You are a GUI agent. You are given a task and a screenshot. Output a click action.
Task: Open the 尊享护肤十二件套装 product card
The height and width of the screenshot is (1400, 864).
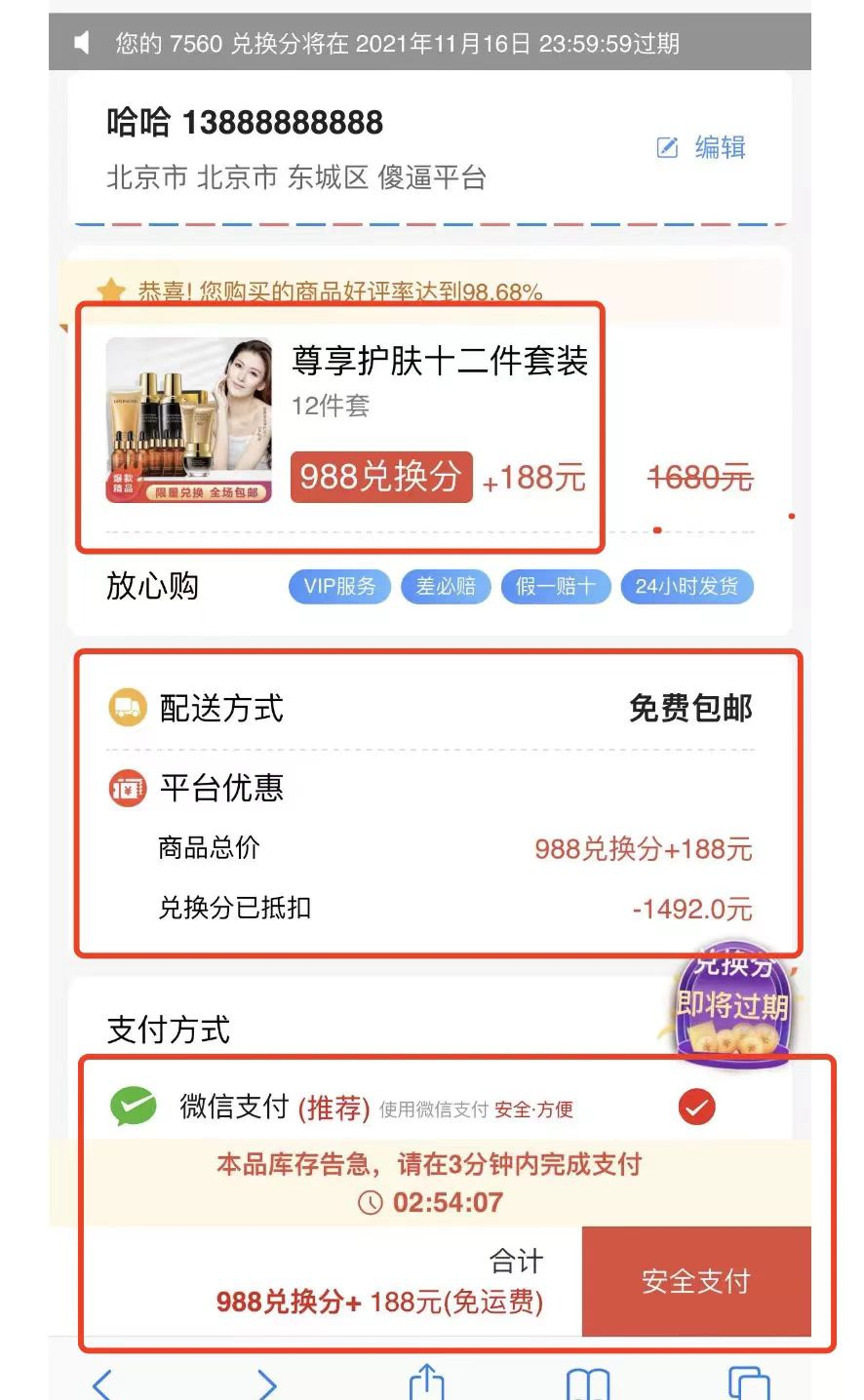[x=439, y=362]
